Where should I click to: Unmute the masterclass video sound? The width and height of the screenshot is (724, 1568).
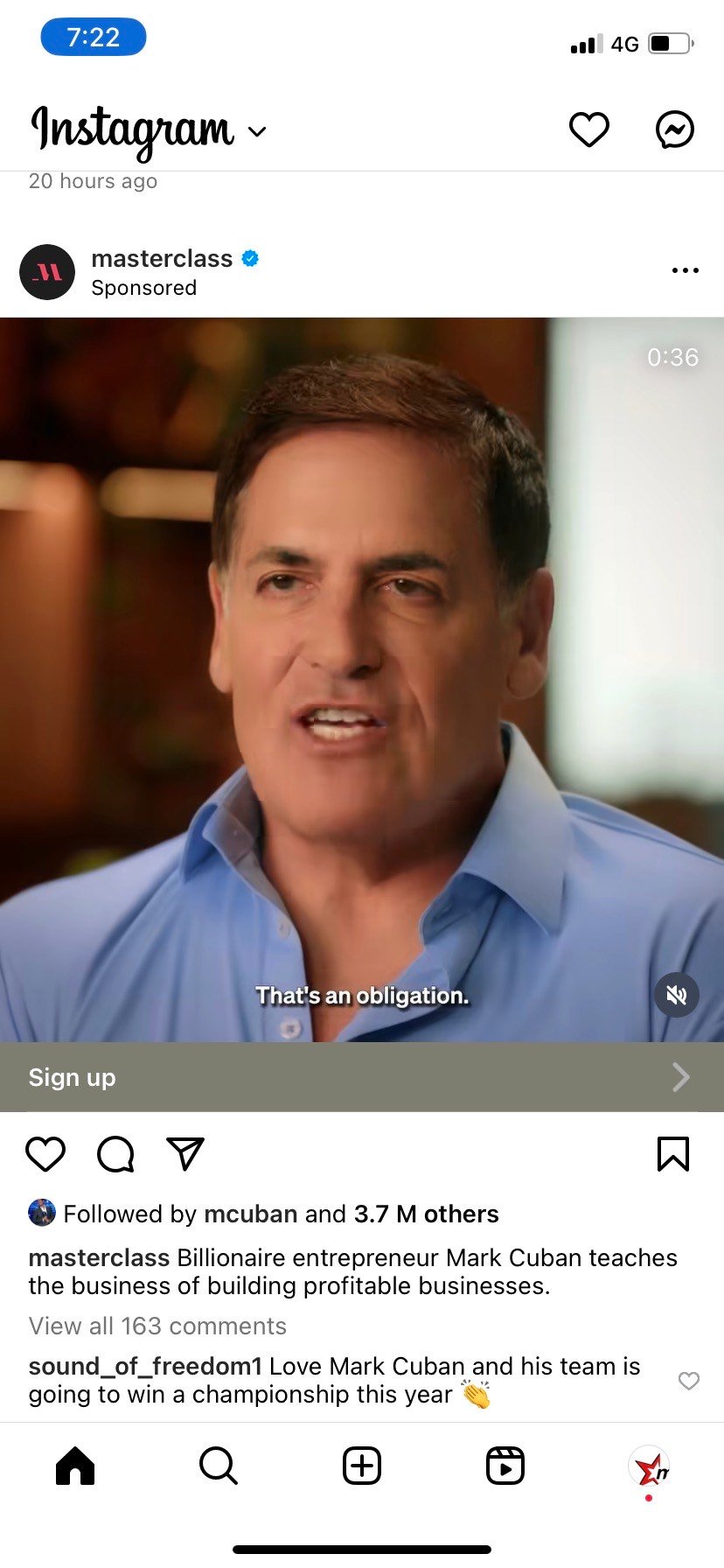(x=676, y=995)
